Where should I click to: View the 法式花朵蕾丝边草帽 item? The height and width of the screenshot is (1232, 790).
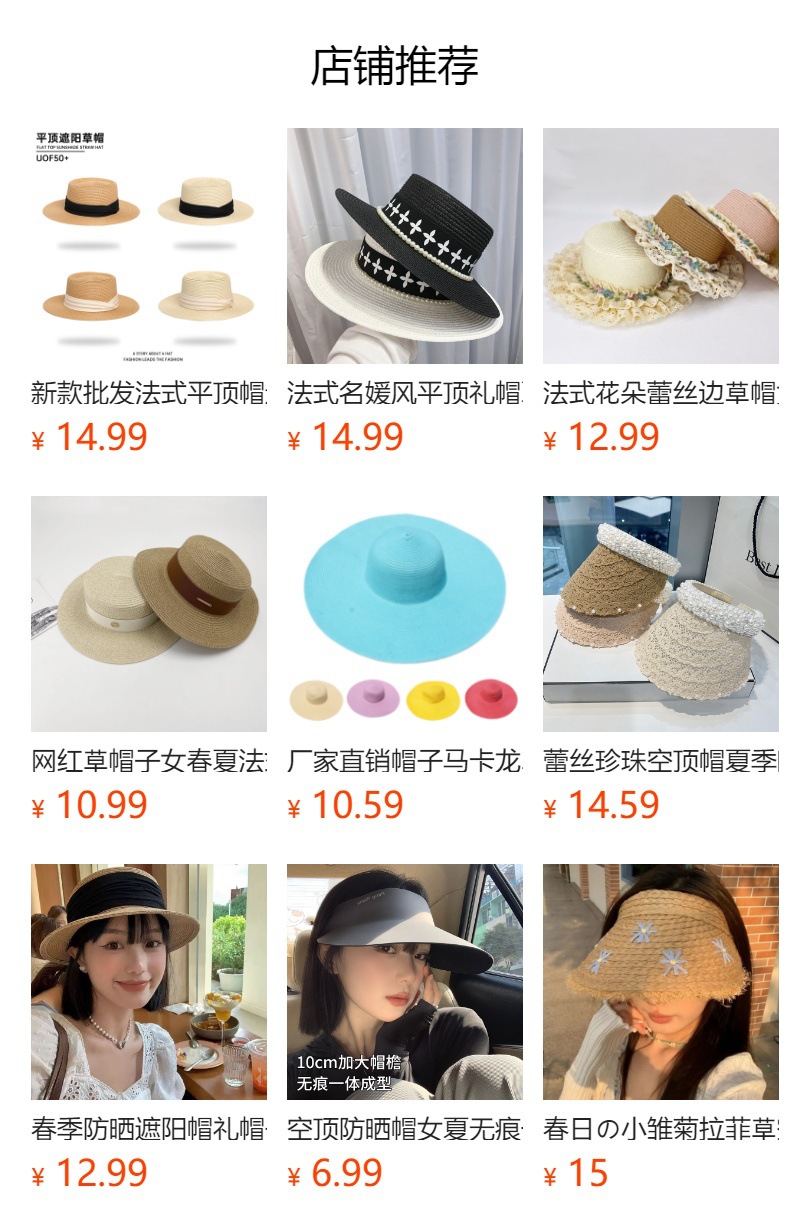point(661,292)
